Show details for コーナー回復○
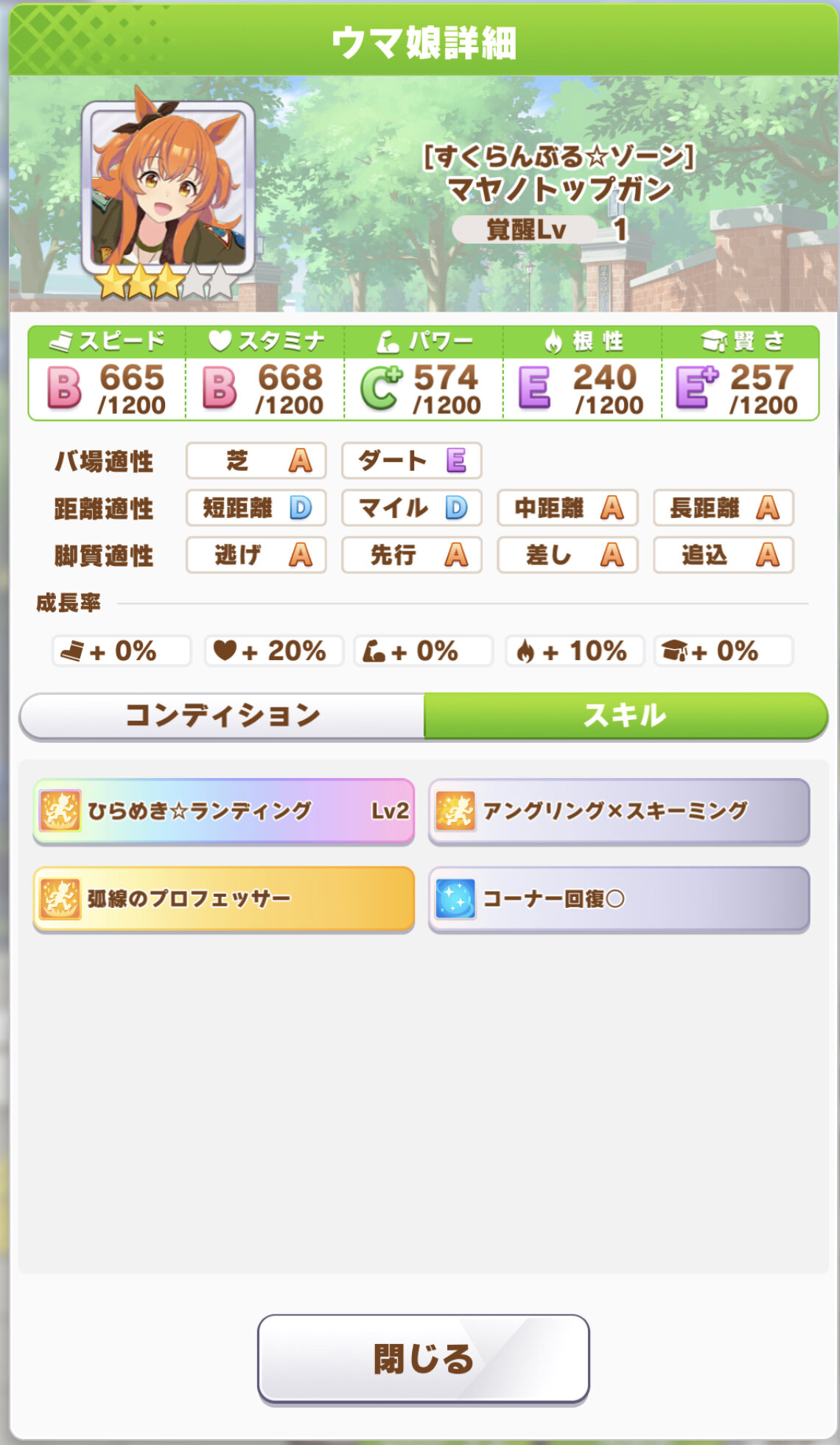The width and height of the screenshot is (840, 1445). [618, 898]
